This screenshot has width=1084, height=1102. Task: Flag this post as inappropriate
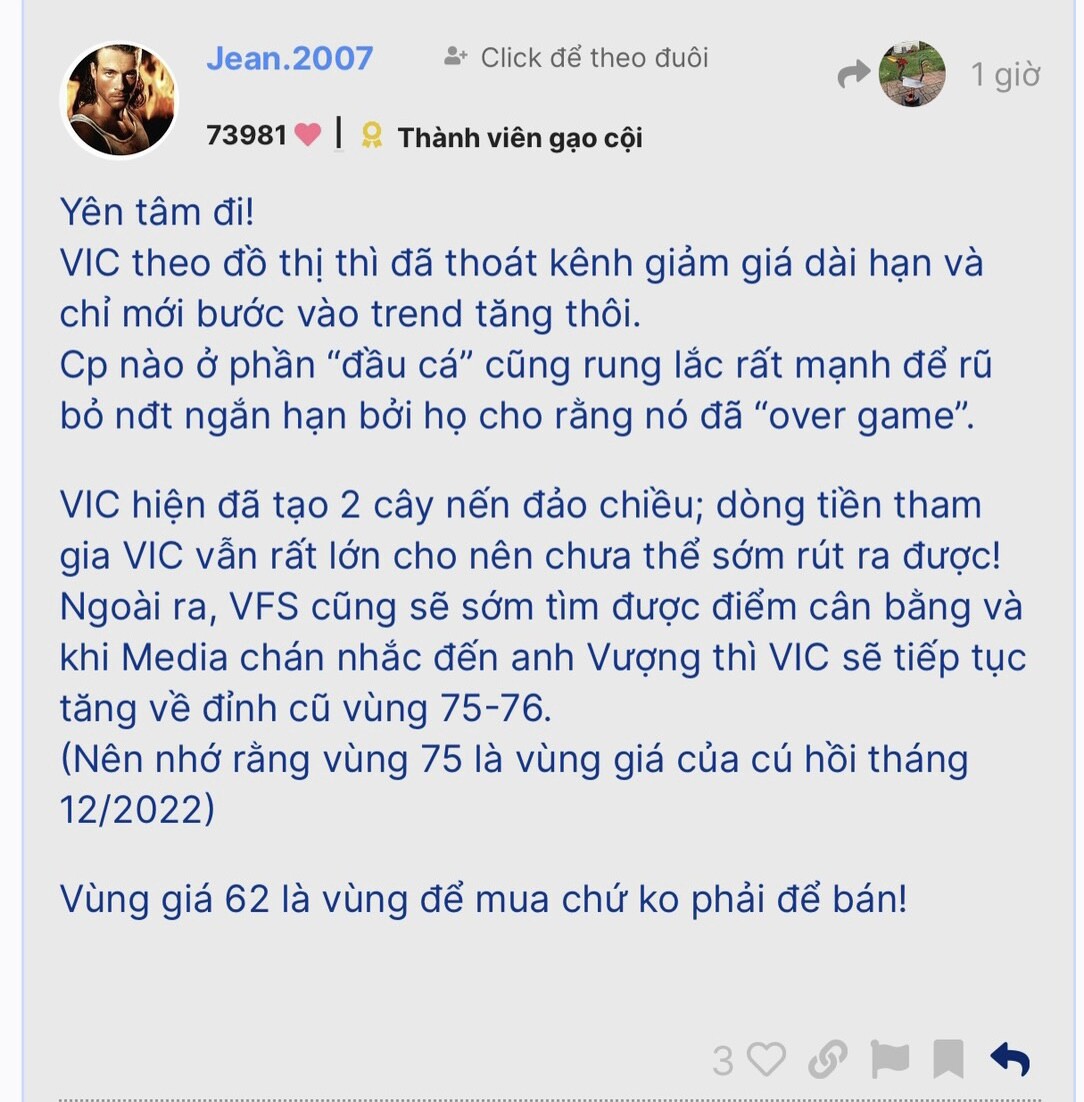[x=889, y=1059]
